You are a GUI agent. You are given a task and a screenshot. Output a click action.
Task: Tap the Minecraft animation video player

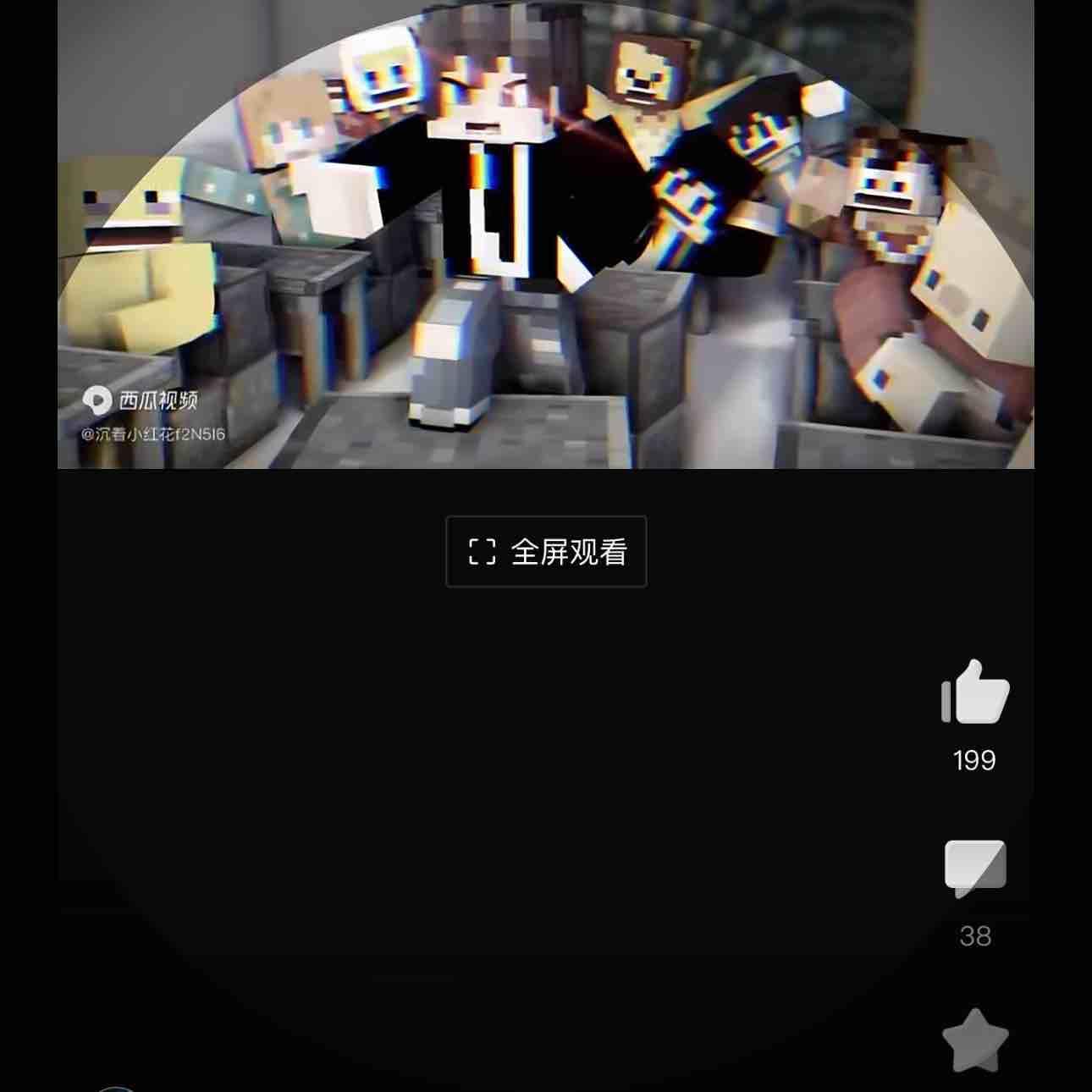tap(546, 234)
